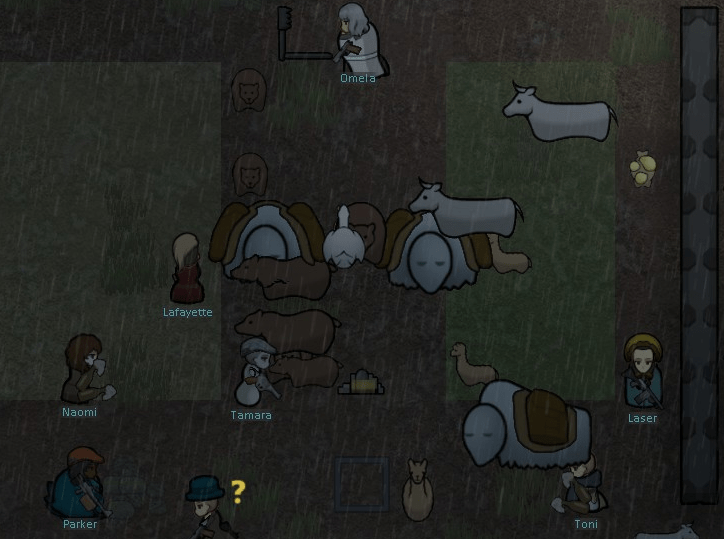Choose the colonist Tamara
724x539 pixels.
pyautogui.click(x=256, y=373)
